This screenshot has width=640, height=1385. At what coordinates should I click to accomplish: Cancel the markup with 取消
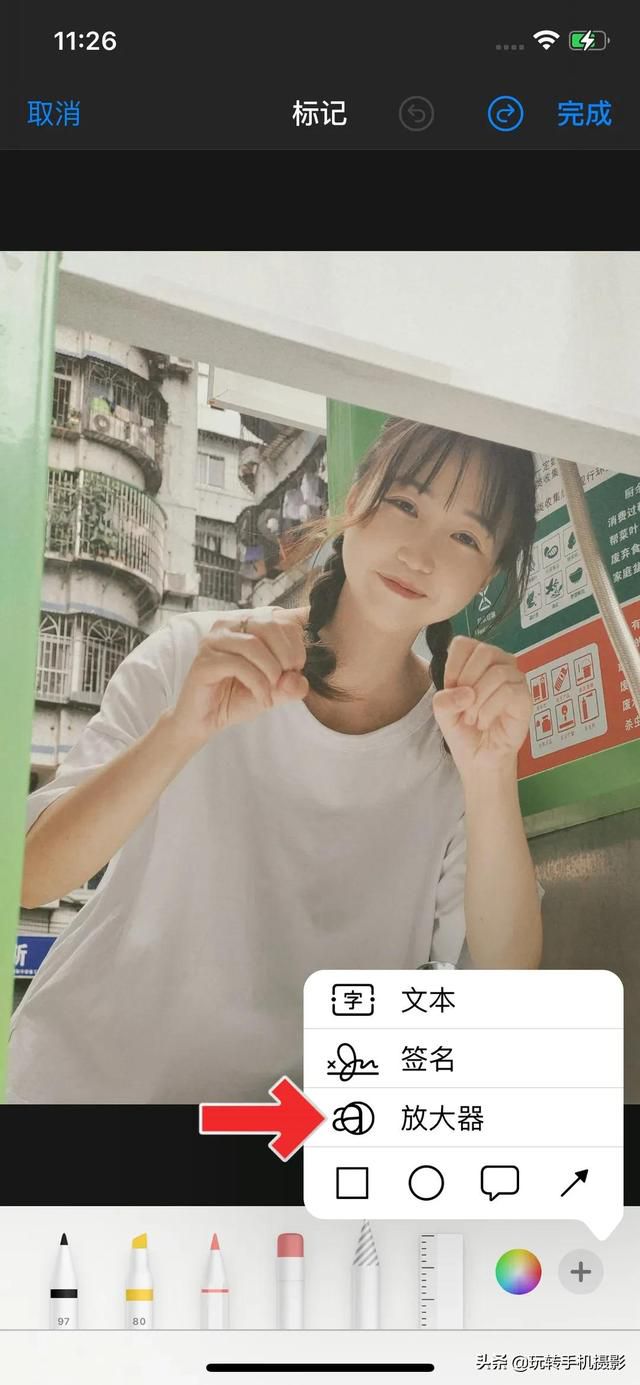54,114
